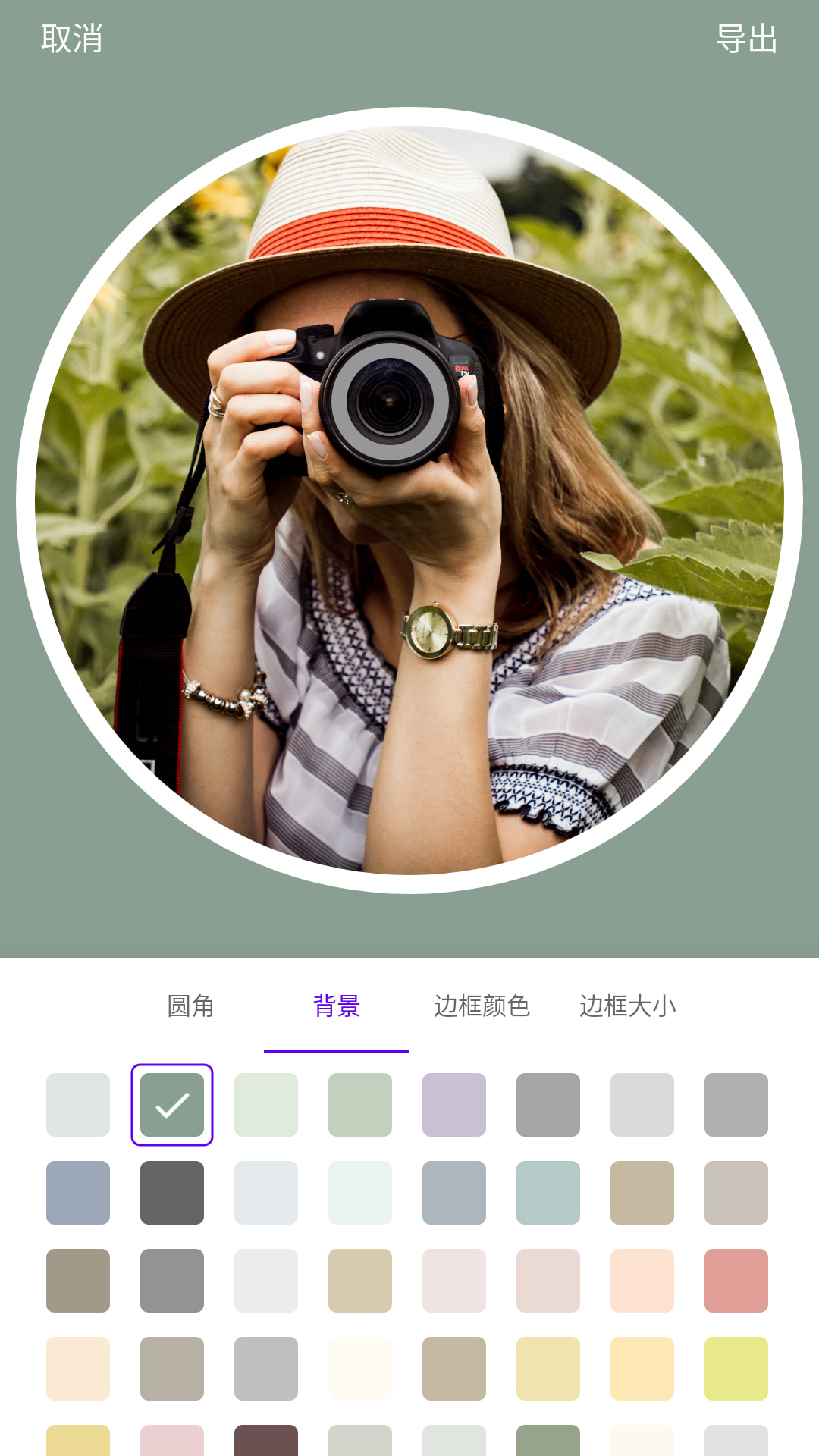Switch to the 边框大小 tab
The height and width of the screenshot is (1456, 819).
tap(628, 1006)
